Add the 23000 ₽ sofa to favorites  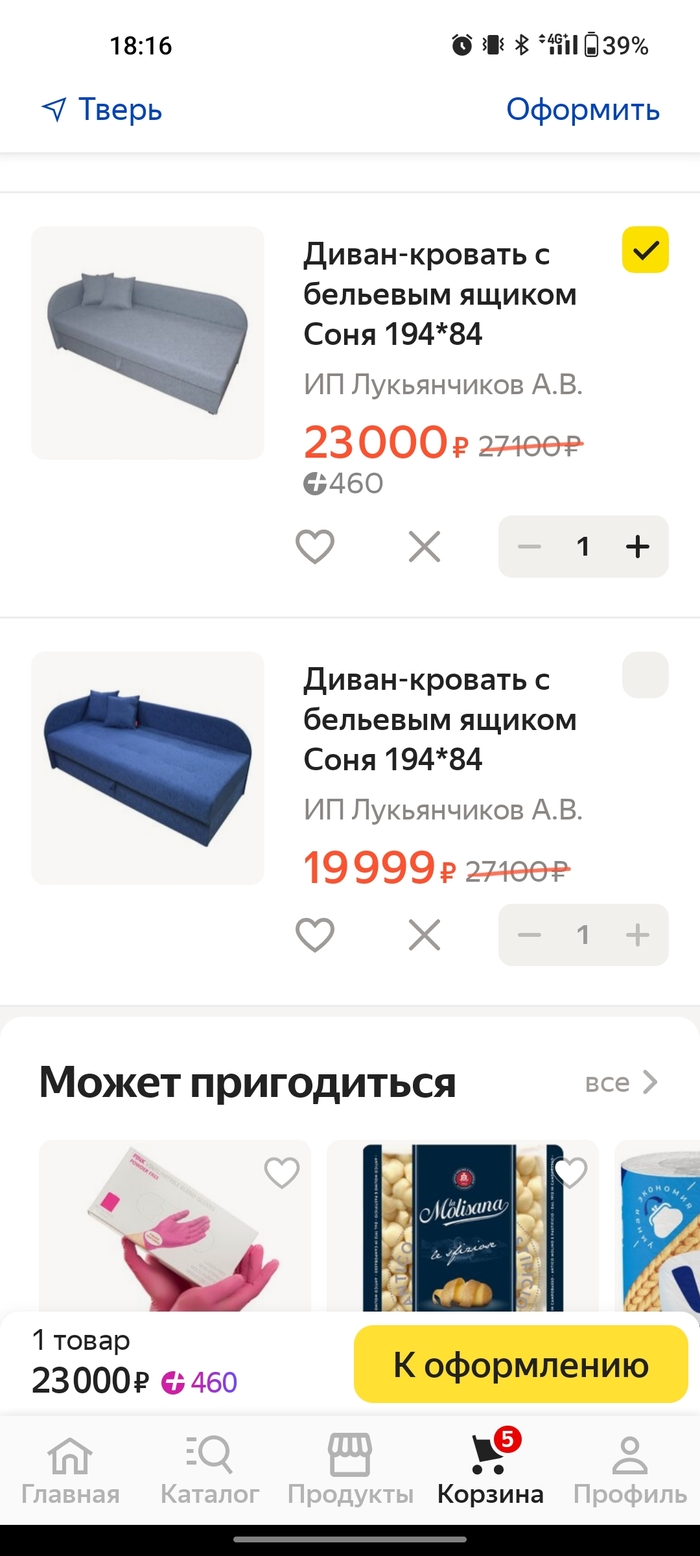pyautogui.click(x=315, y=547)
